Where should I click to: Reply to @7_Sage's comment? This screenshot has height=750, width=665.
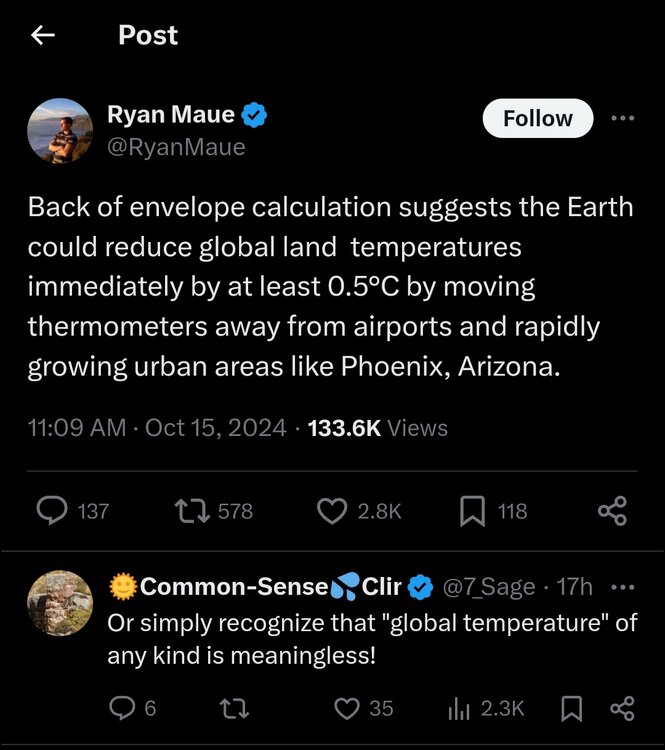coord(122,708)
